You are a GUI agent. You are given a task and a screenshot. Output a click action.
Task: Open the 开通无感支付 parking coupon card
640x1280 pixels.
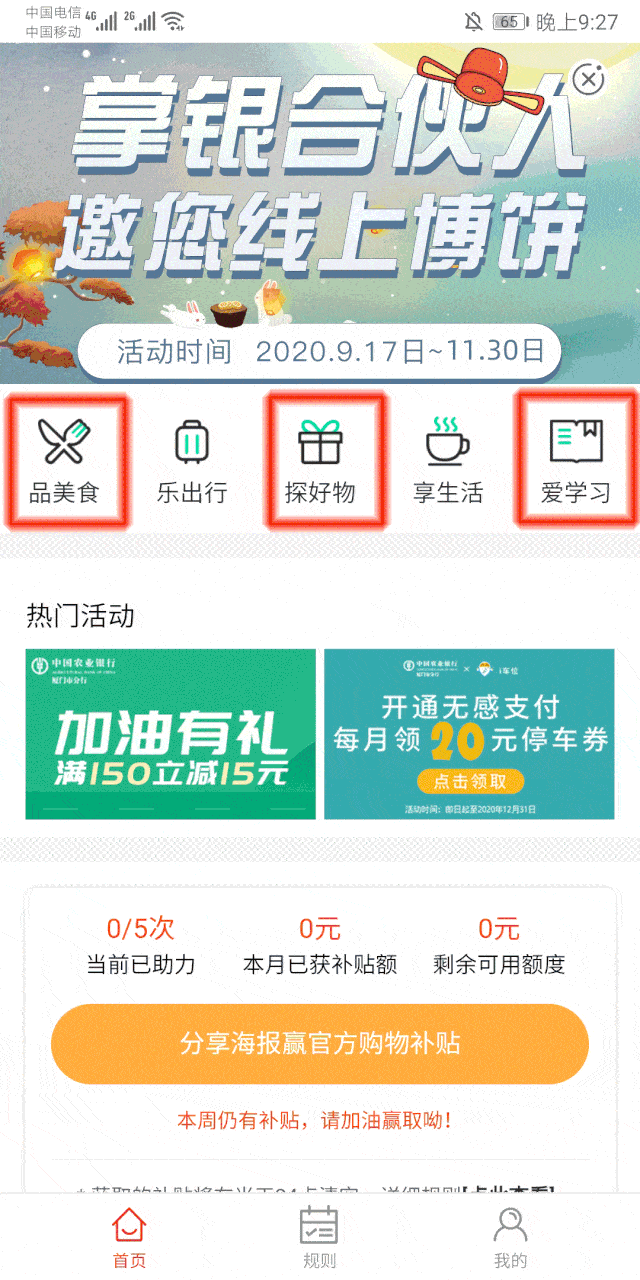pos(469,734)
